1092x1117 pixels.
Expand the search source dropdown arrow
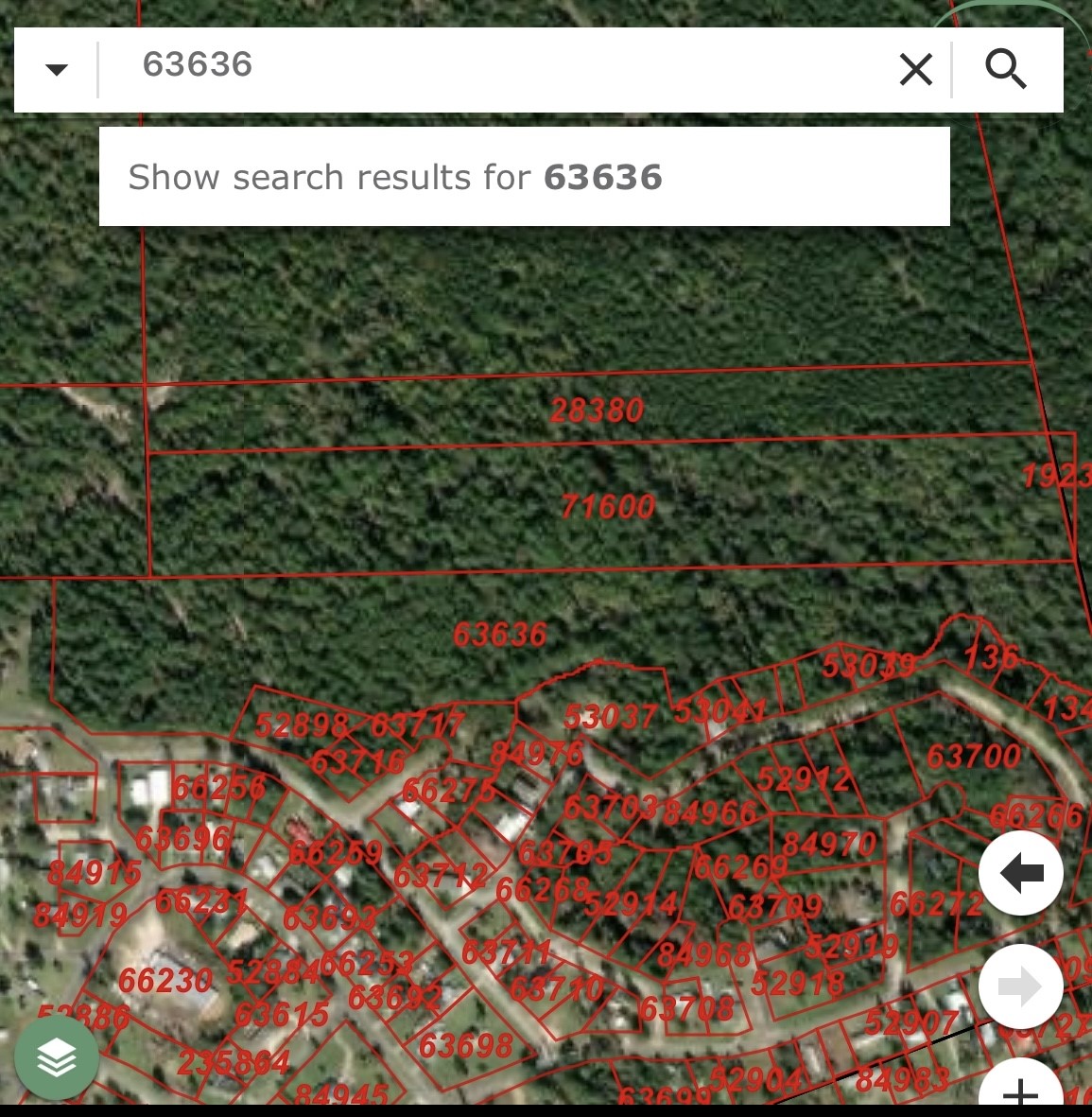(57, 69)
